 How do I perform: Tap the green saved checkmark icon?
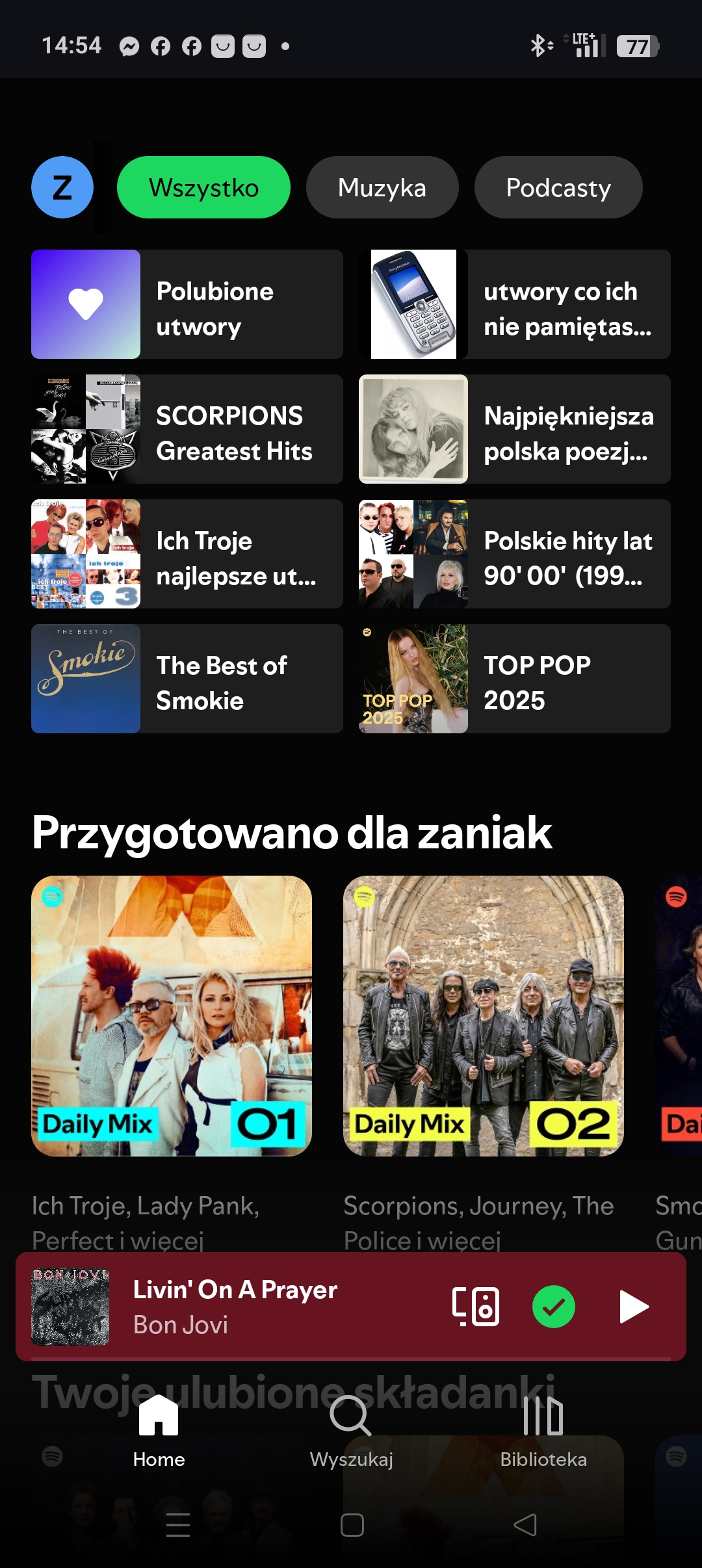(554, 1307)
